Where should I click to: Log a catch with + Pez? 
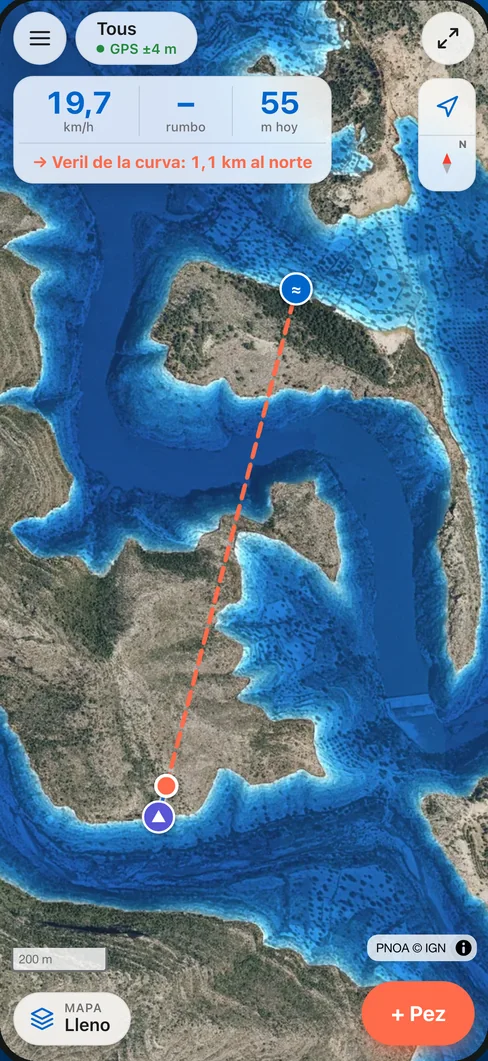pyautogui.click(x=418, y=1014)
